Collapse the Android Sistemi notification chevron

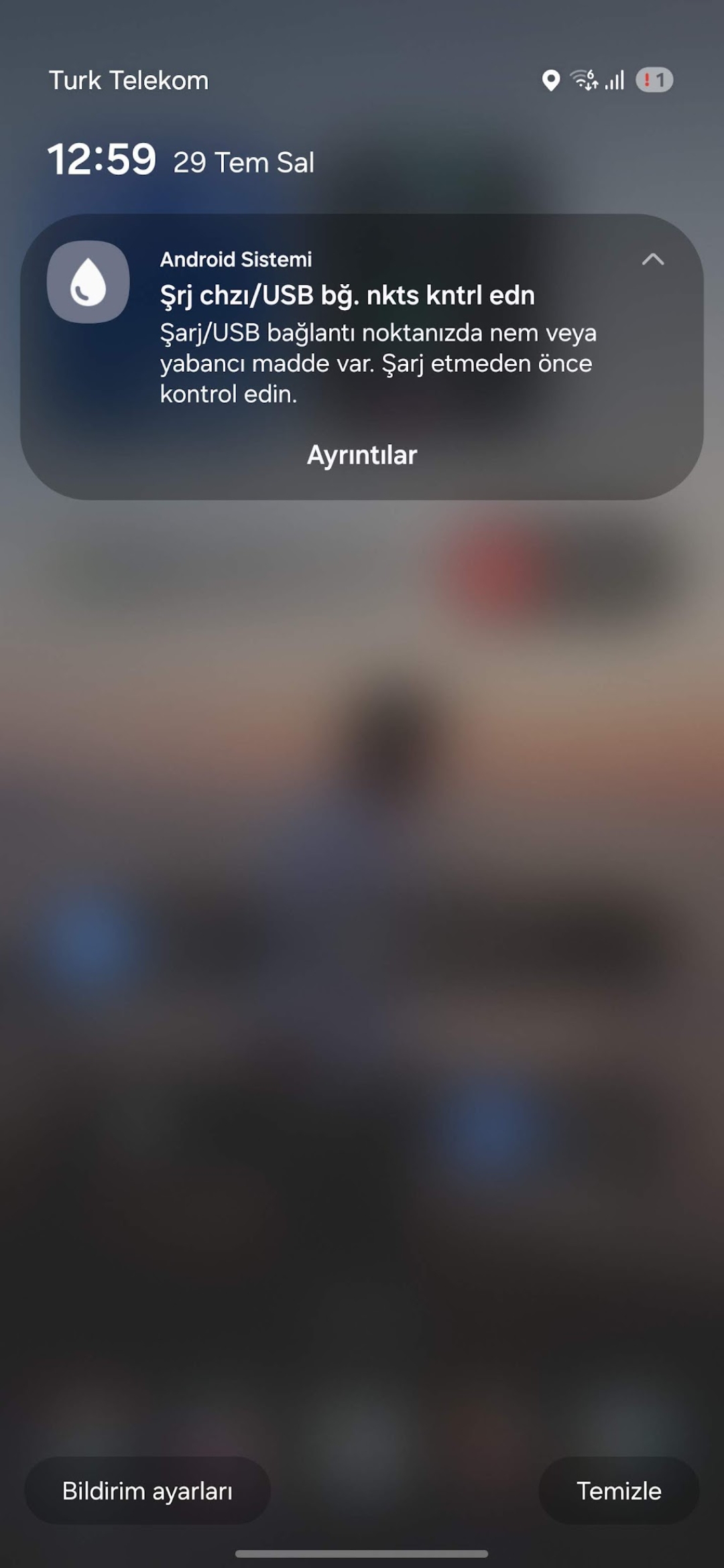pyautogui.click(x=652, y=259)
